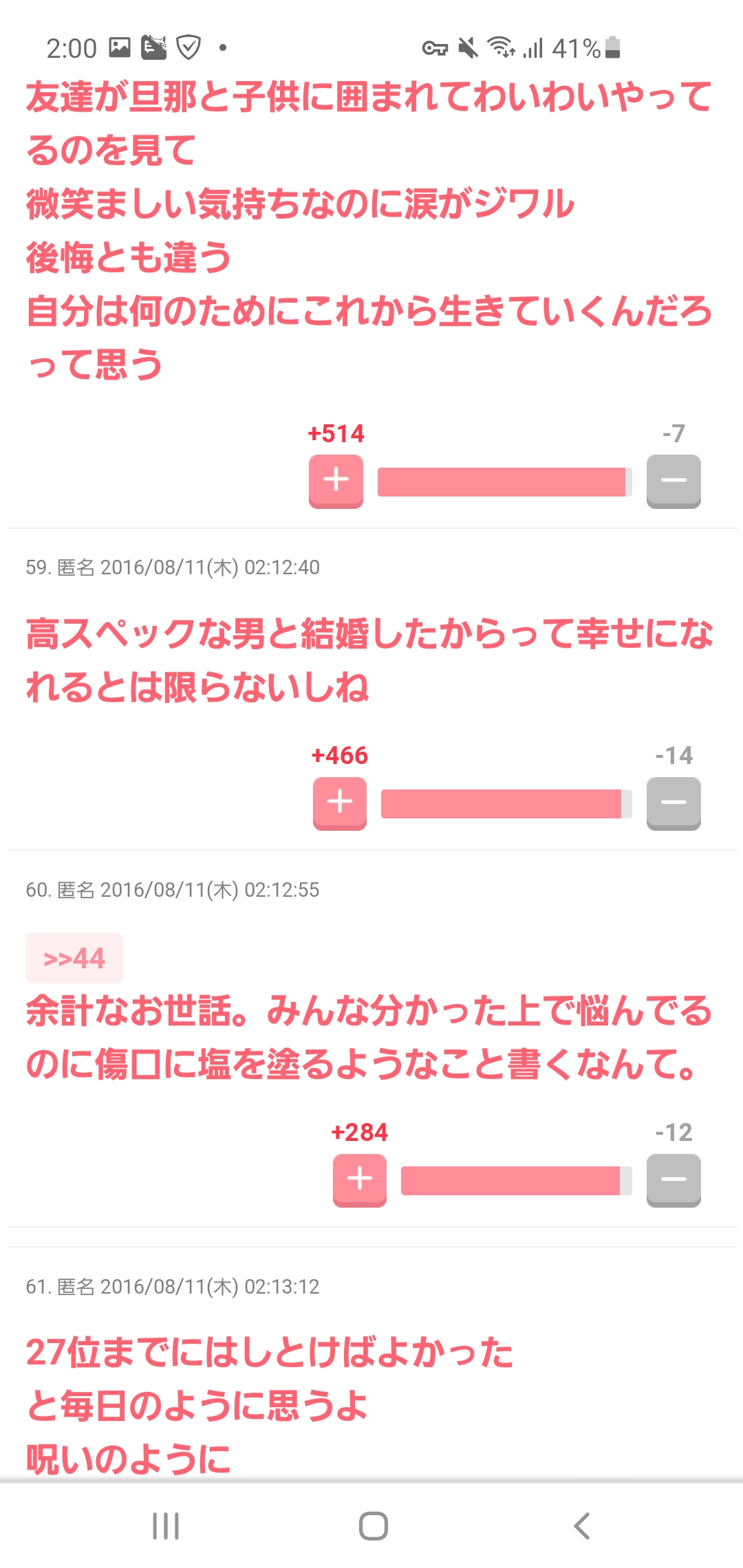This screenshot has width=743, height=1568.
Task: Downvote the comment with -7 votes
Action: (674, 481)
